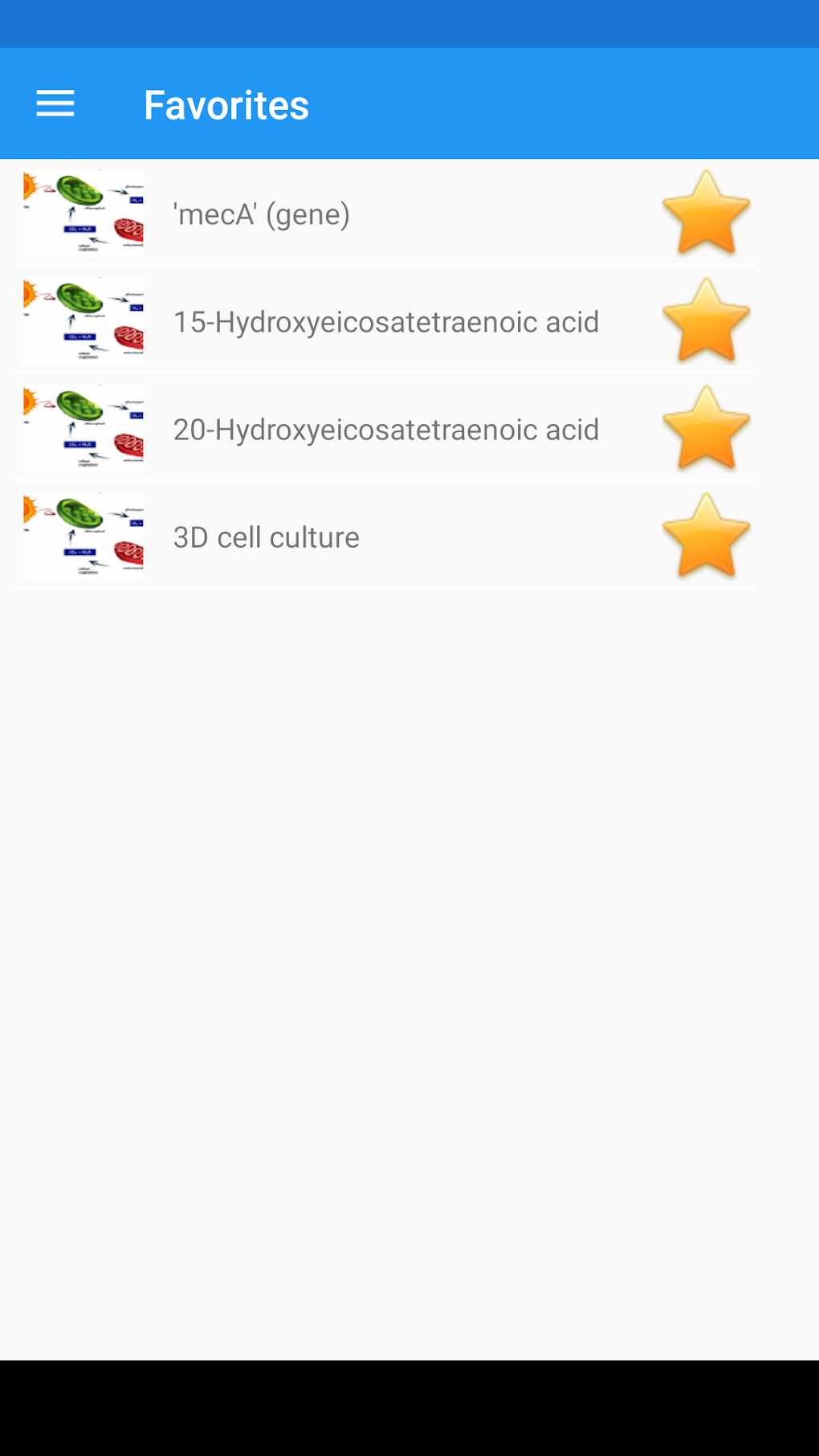Tap the thumbnail for 15-Hydroxyeicosatetraenoic acid

[x=83, y=321]
